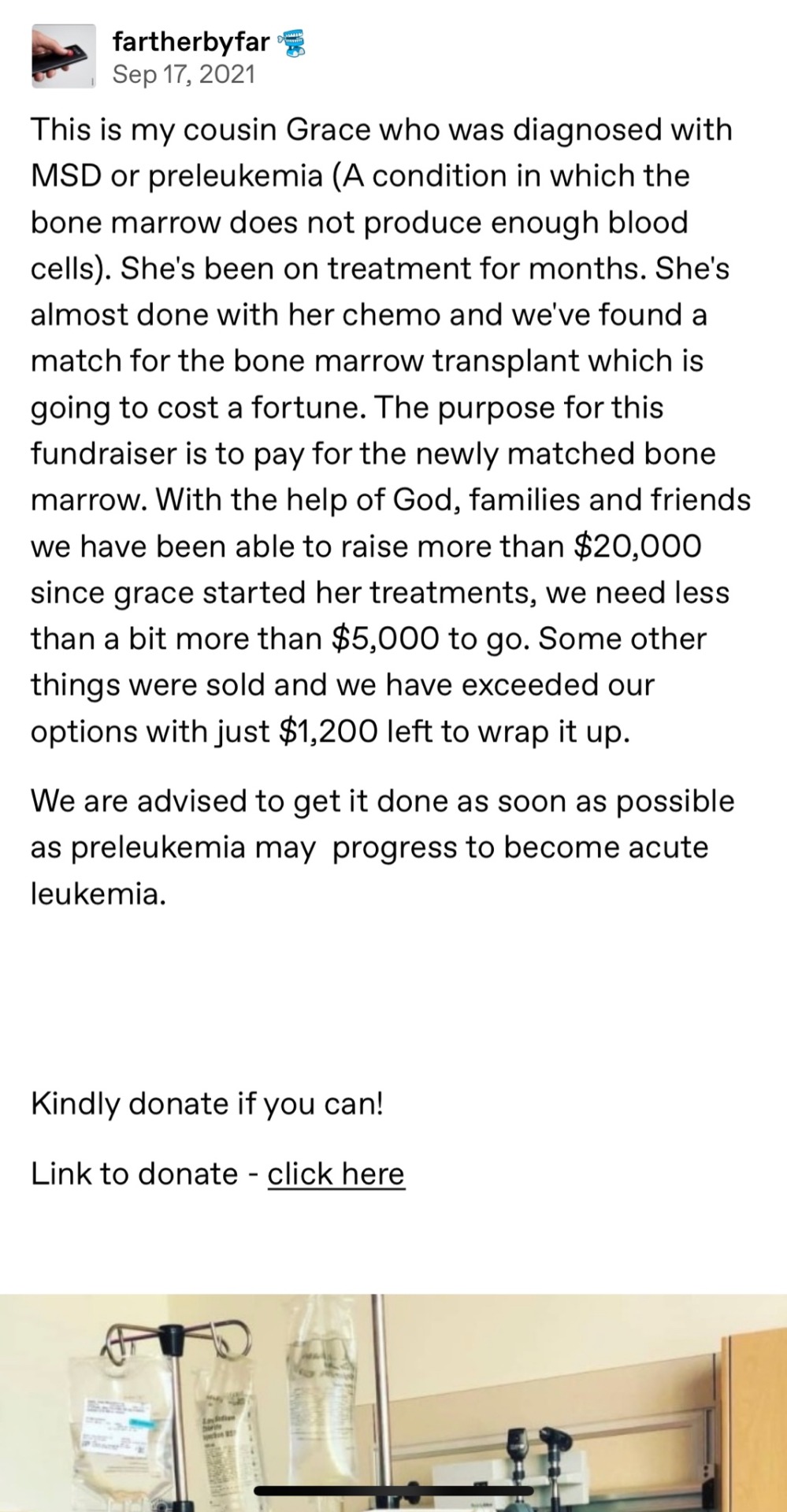Tap the fartherbyfar username

tap(191, 40)
